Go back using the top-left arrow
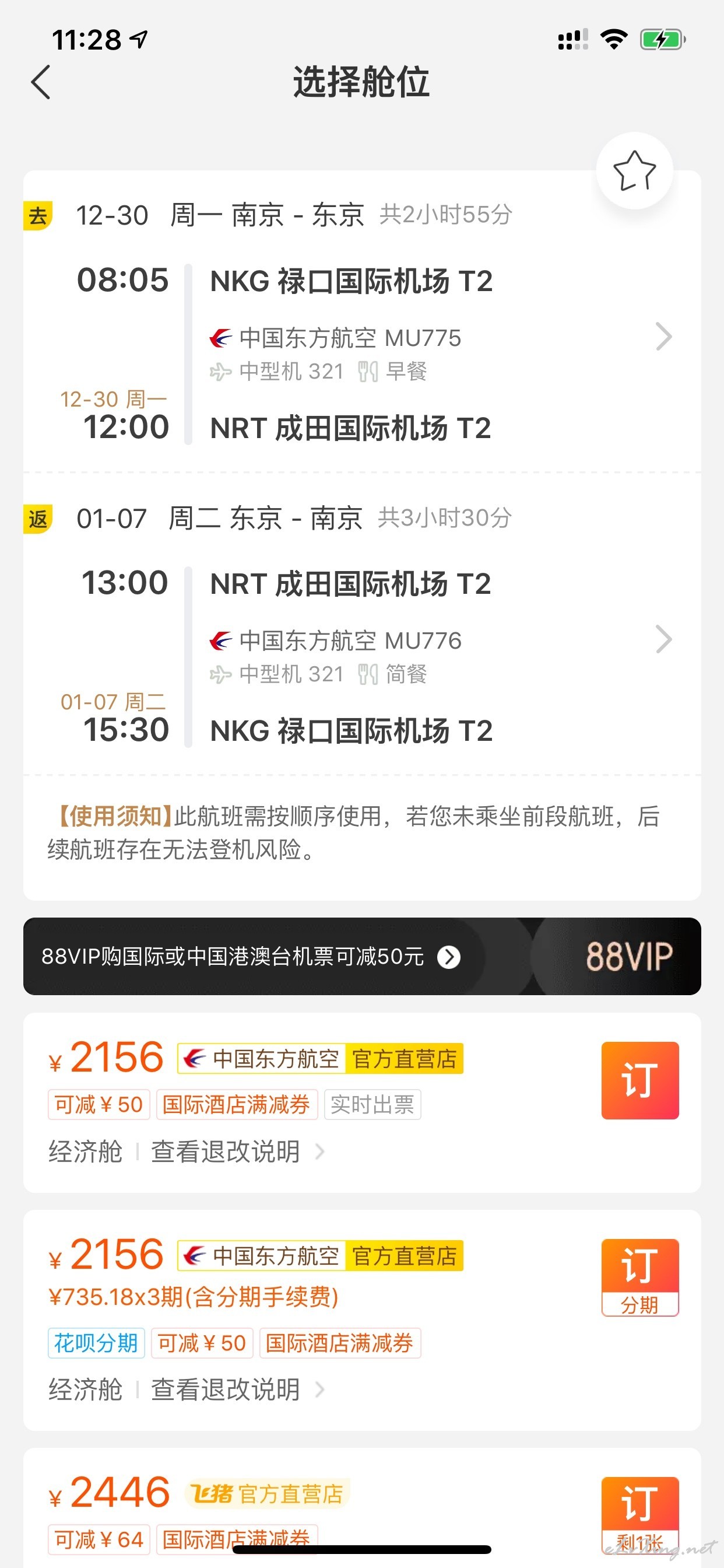Image resolution: width=724 pixels, height=1568 pixels. [x=41, y=82]
